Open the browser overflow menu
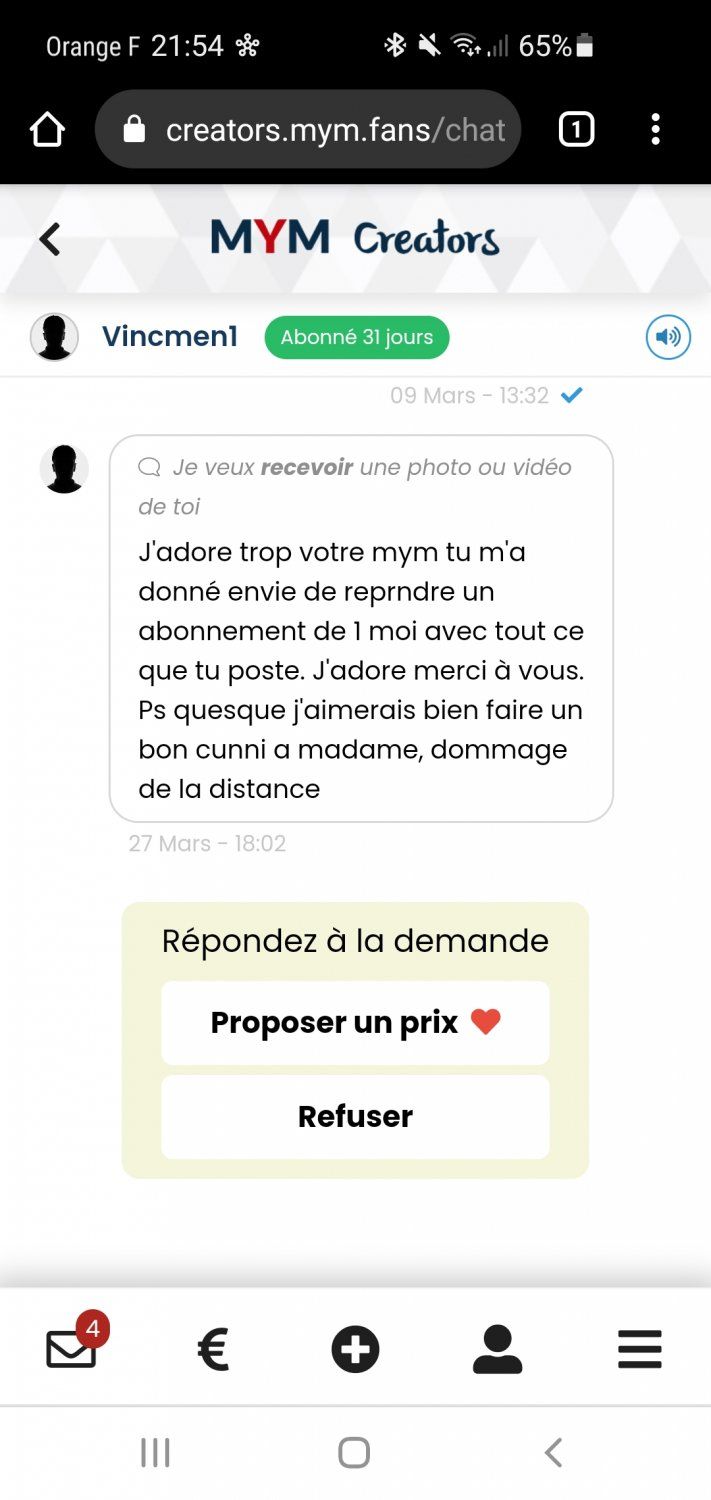The height and width of the screenshot is (1500, 711). click(655, 129)
